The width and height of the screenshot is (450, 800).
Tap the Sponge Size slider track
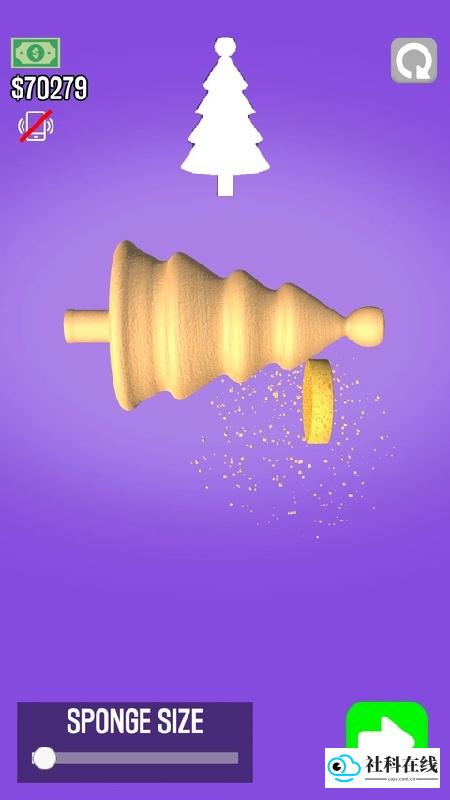tap(135, 758)
